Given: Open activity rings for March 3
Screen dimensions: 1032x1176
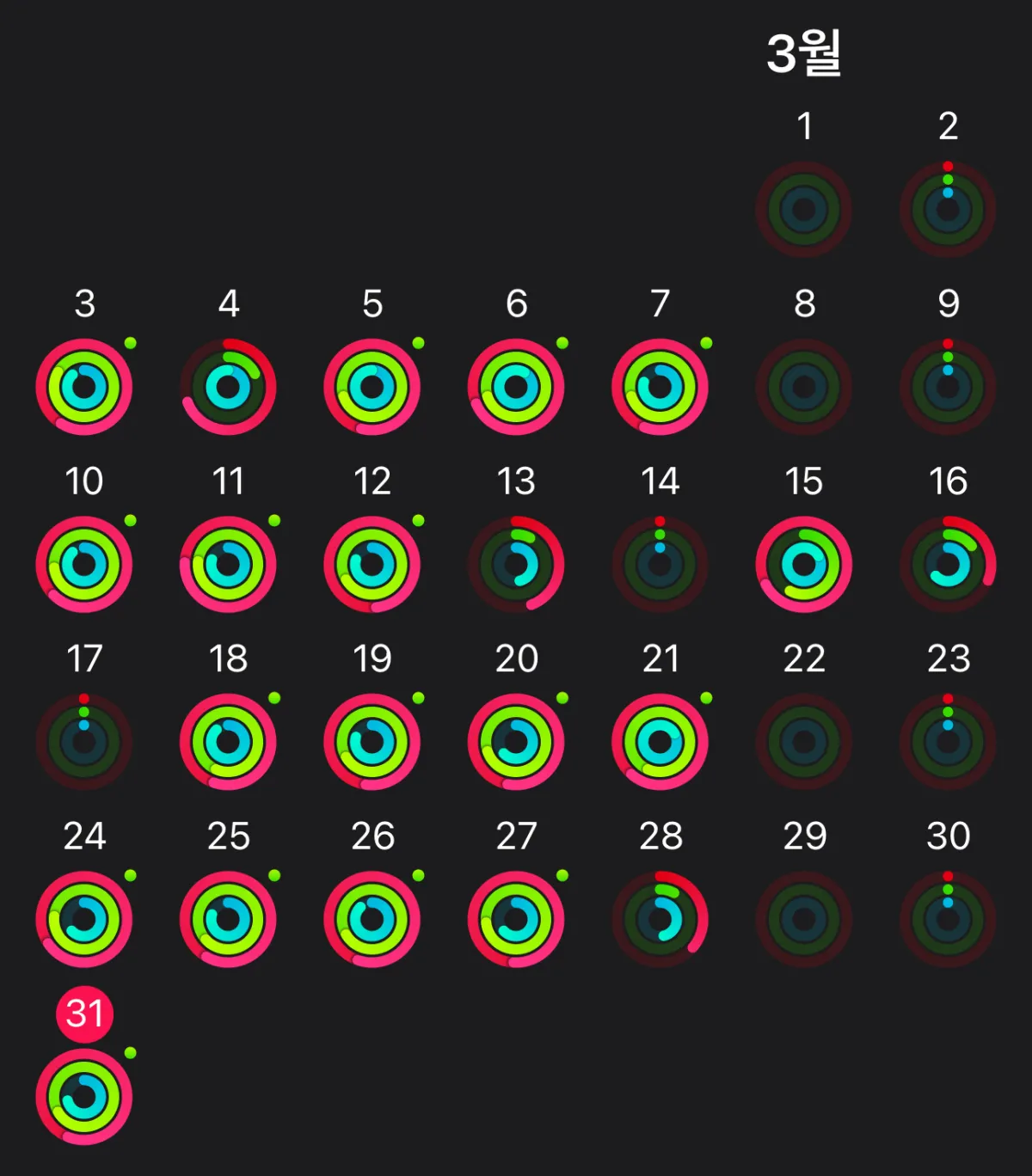Looking at the screenshot, I should click(x=84, y=387).
